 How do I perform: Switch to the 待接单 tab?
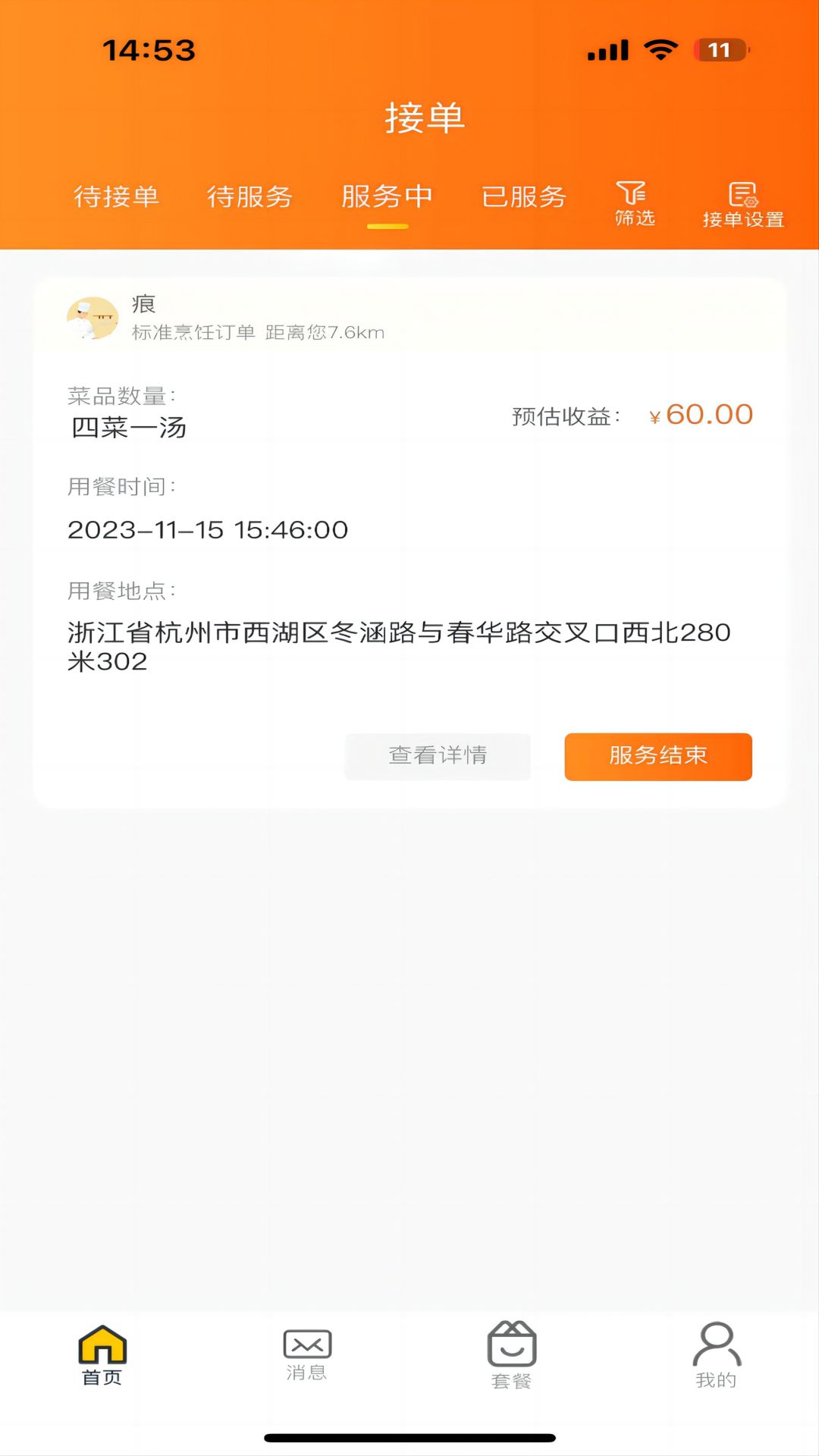116,197
